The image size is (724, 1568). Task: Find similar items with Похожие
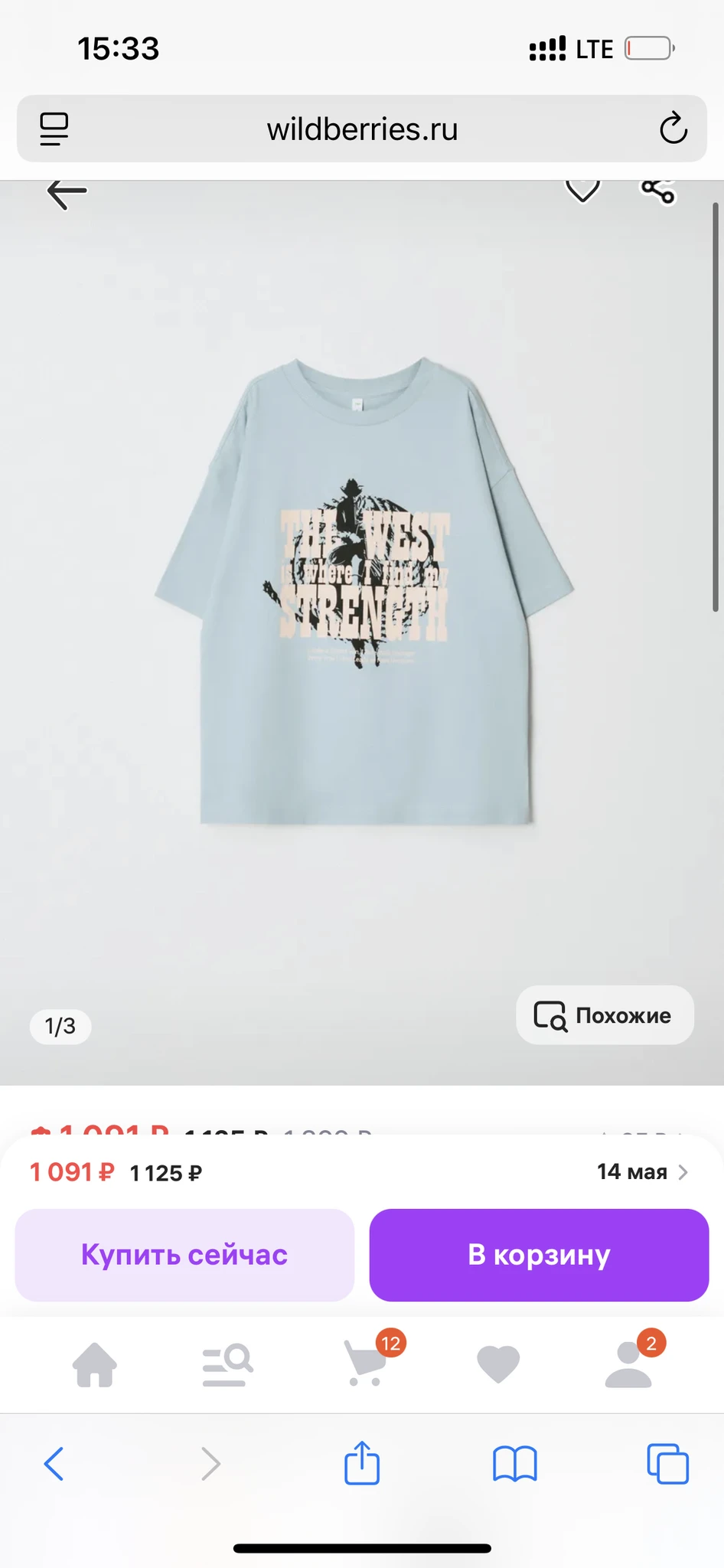pyautogui.click(x=605, y=1015)
